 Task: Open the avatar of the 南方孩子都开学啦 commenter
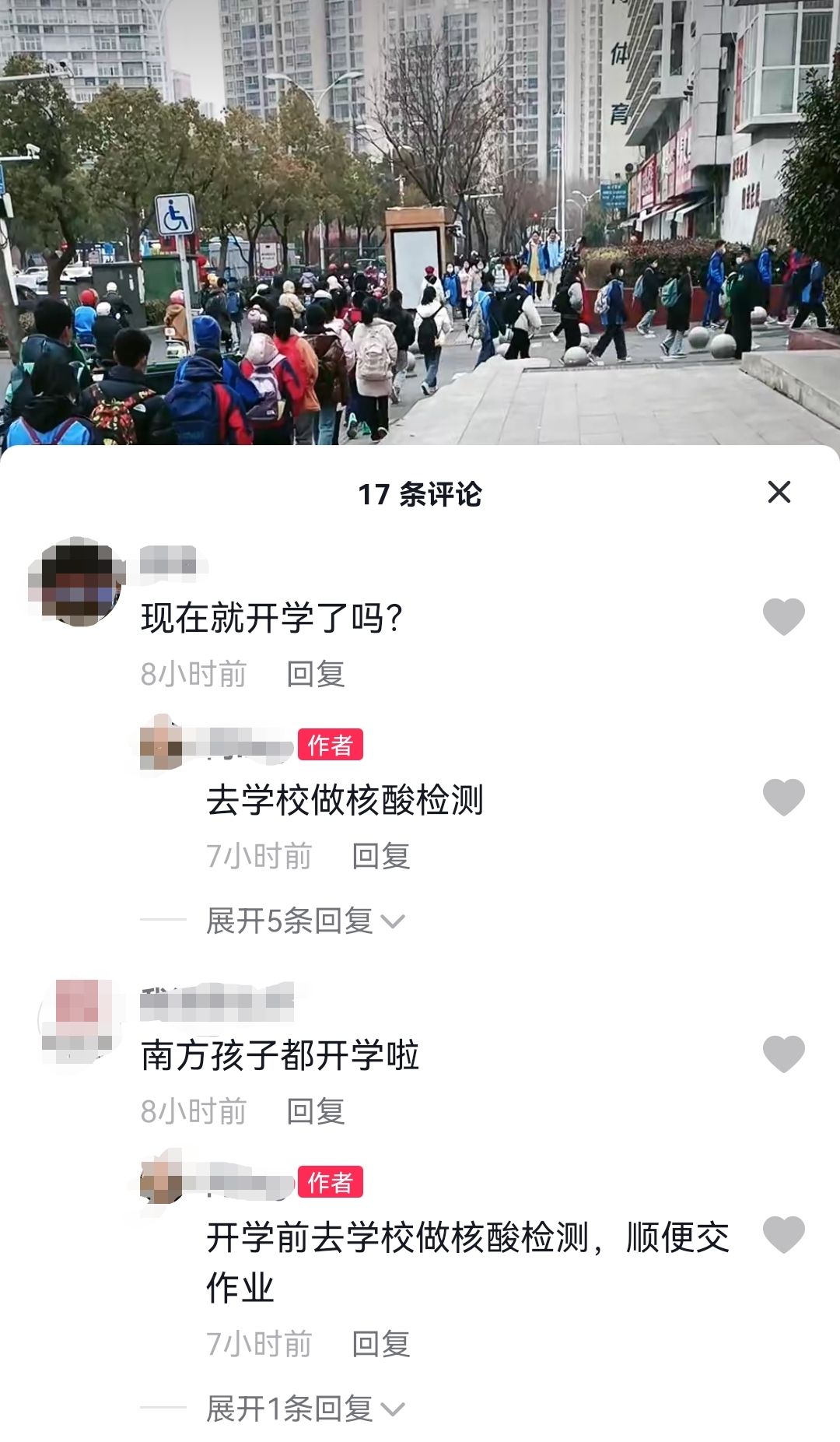(x=77, y=1019)
